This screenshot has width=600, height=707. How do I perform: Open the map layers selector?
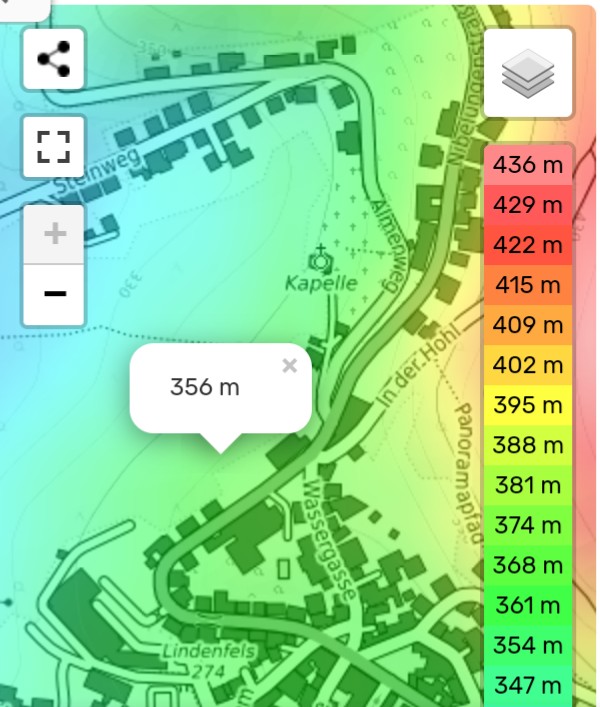(x=528, y=73)
